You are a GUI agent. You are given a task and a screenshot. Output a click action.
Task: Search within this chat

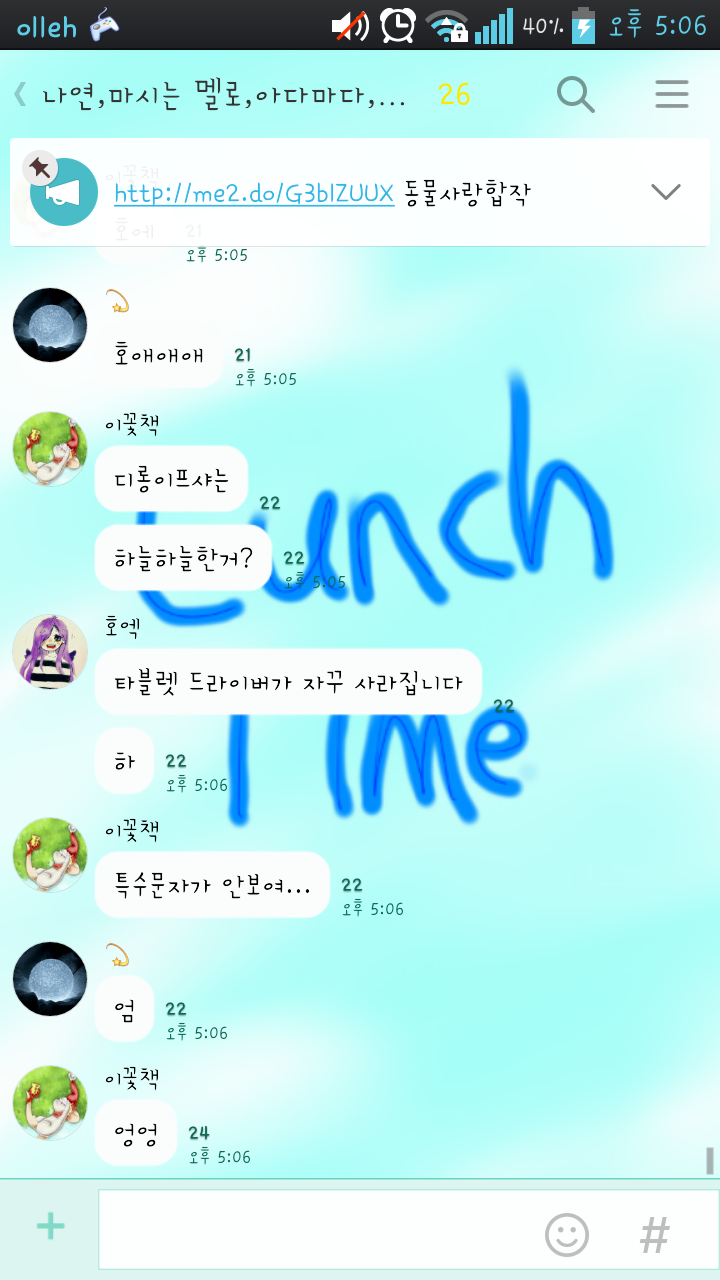[x=575, y=95]
